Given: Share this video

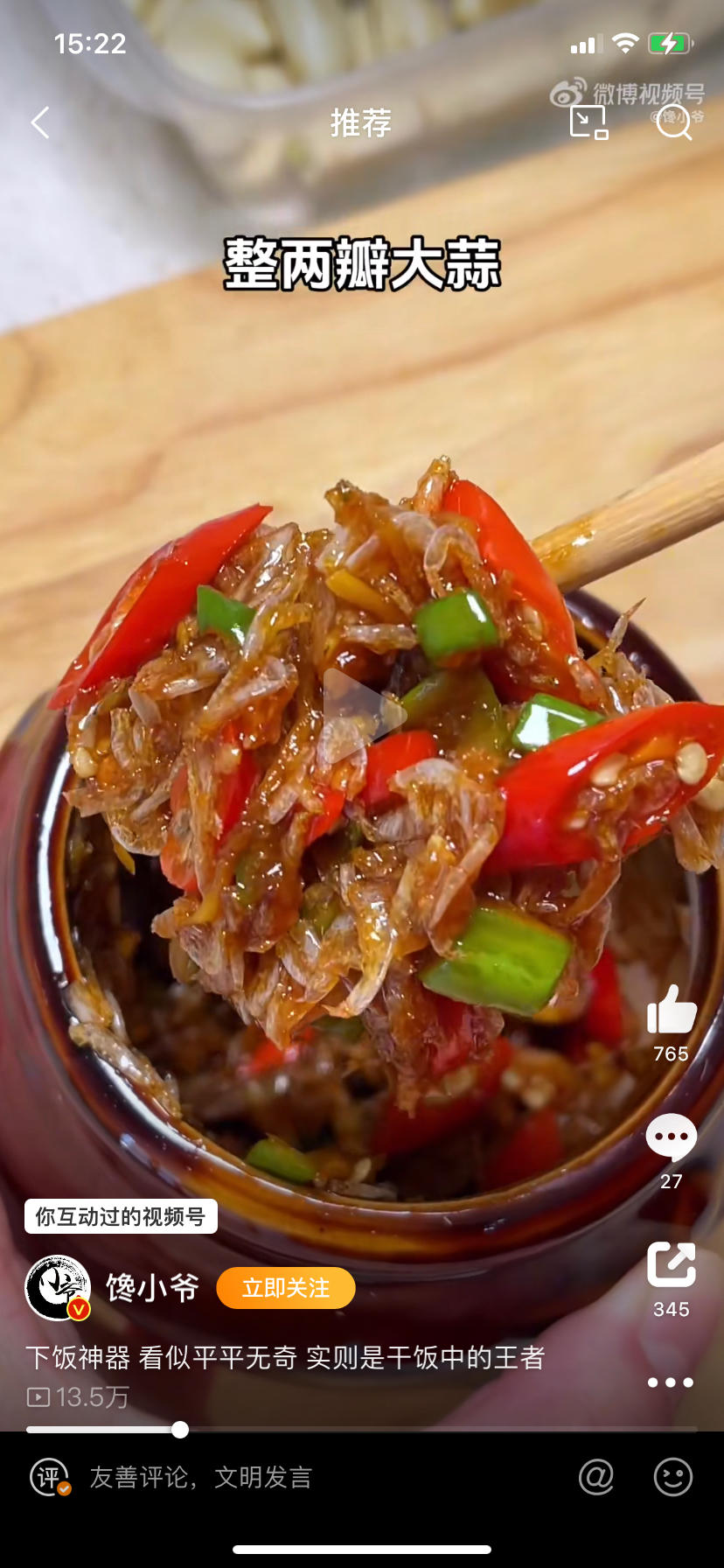Looking at the screenshot, I should coord(672,1265).
